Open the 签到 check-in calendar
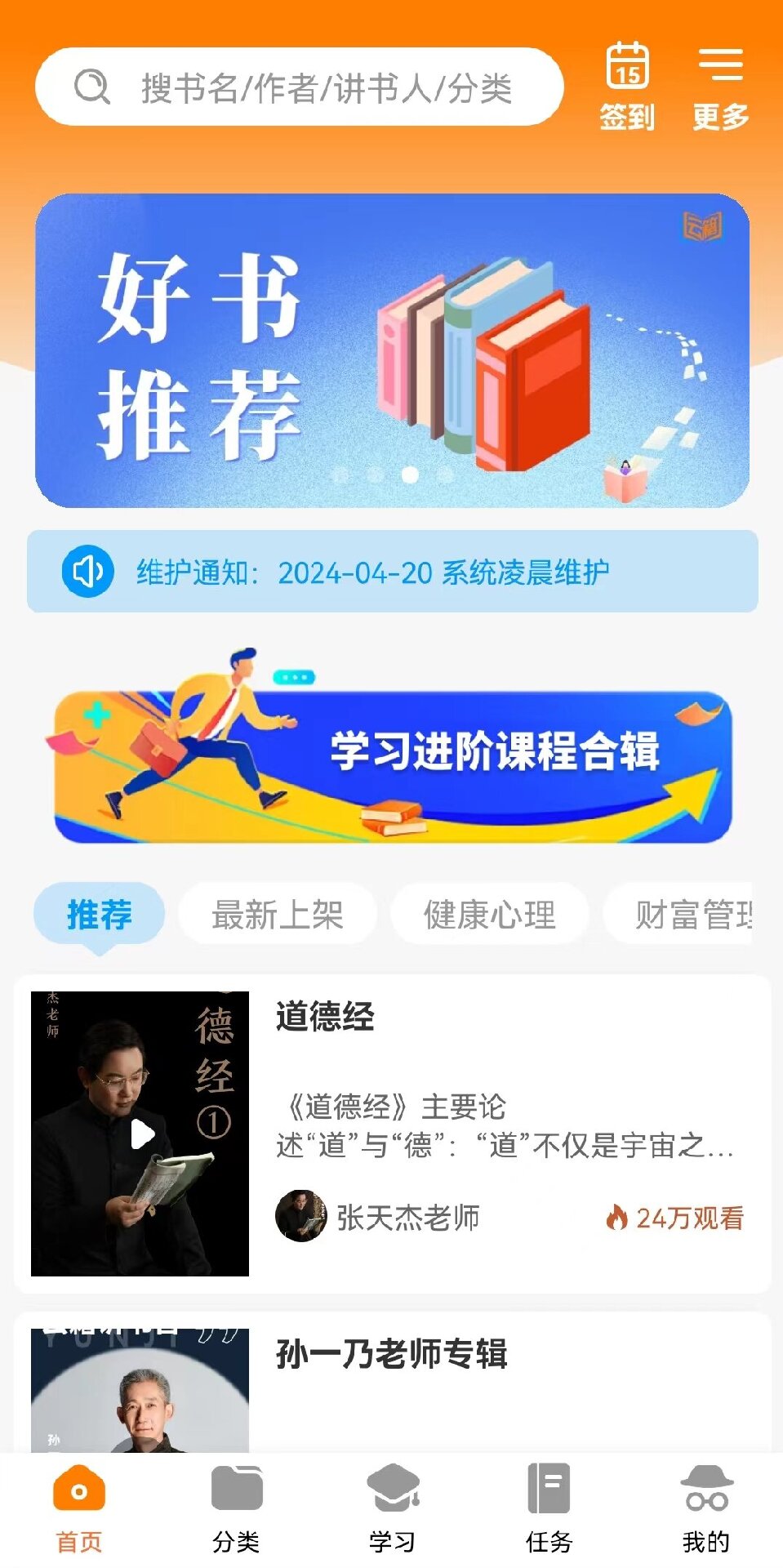Screen dimensions: 783x1568 coord(627,87)
